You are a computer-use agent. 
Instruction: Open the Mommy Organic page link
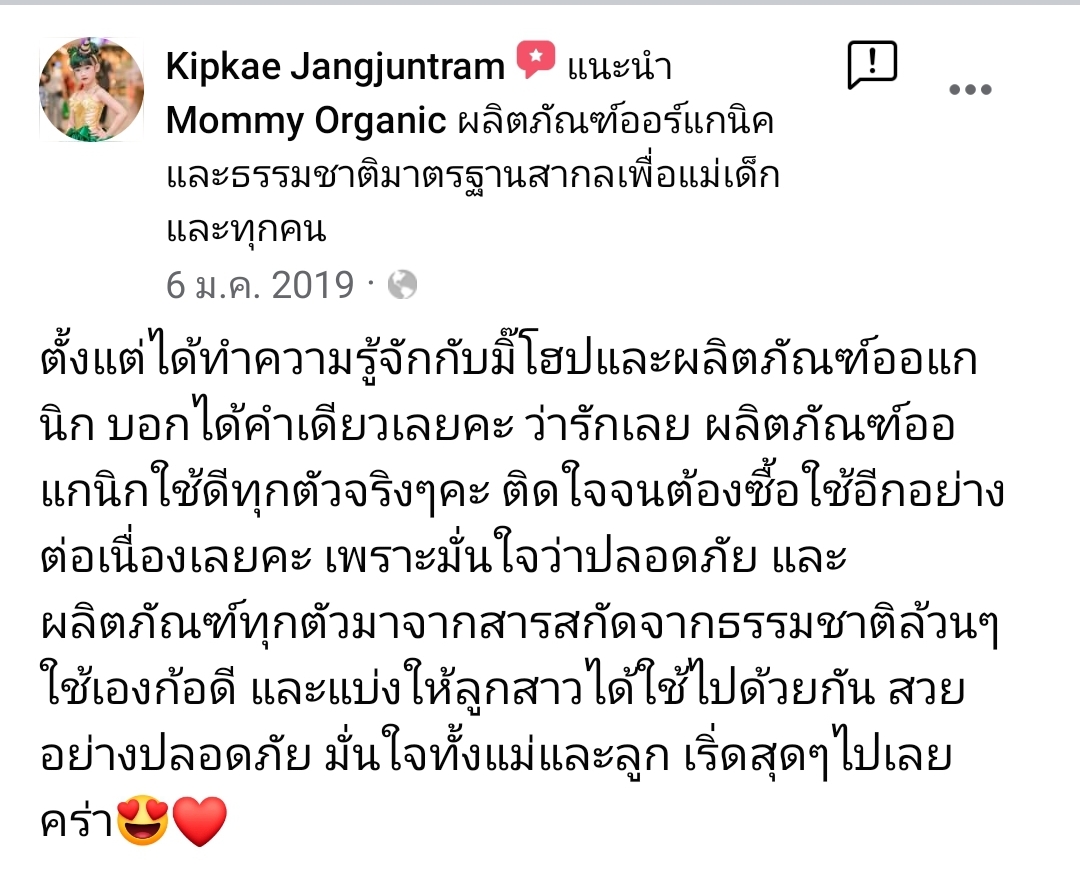(306, 121)
